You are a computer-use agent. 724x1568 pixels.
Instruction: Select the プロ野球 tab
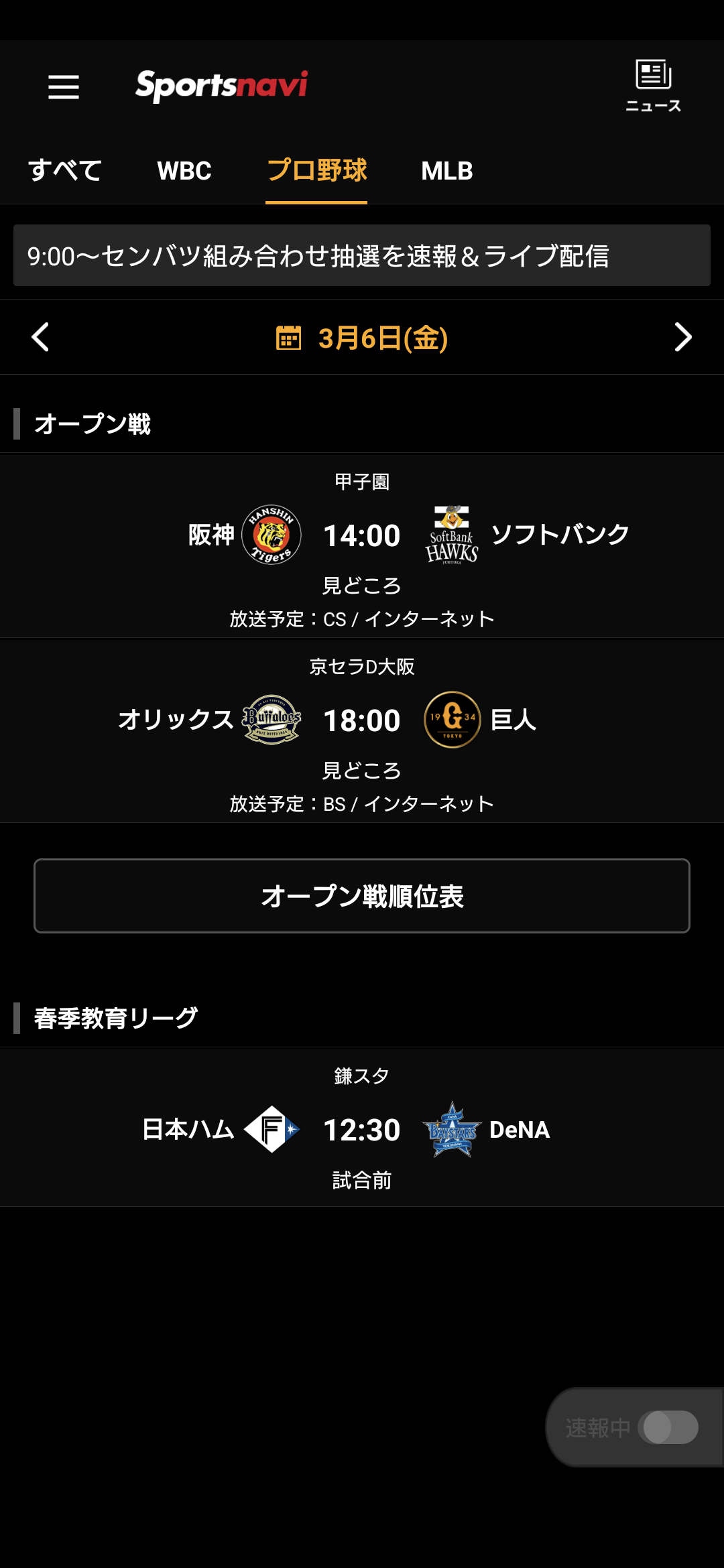tap(316, 170)
